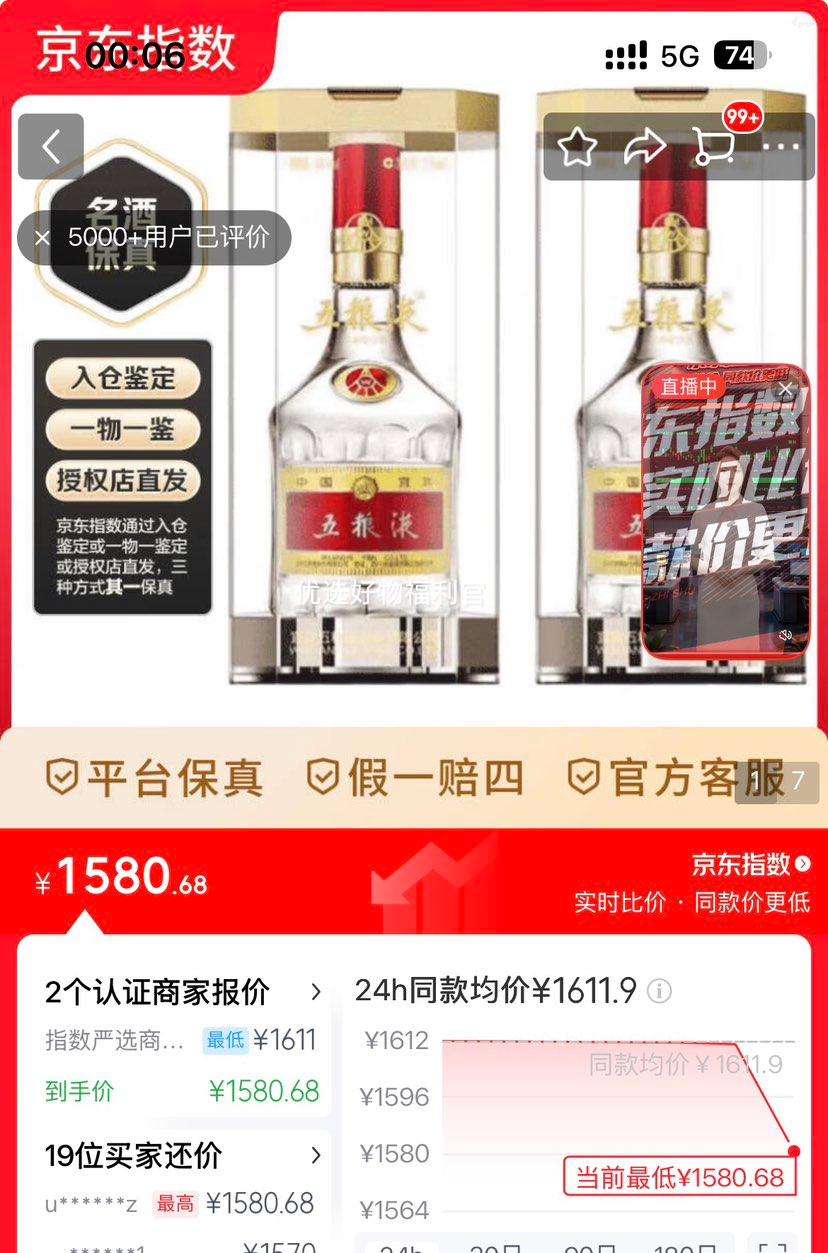The image size is (828, 1253).
Task: Expand the 19位买家还价 section
Action: (317, 1156)
